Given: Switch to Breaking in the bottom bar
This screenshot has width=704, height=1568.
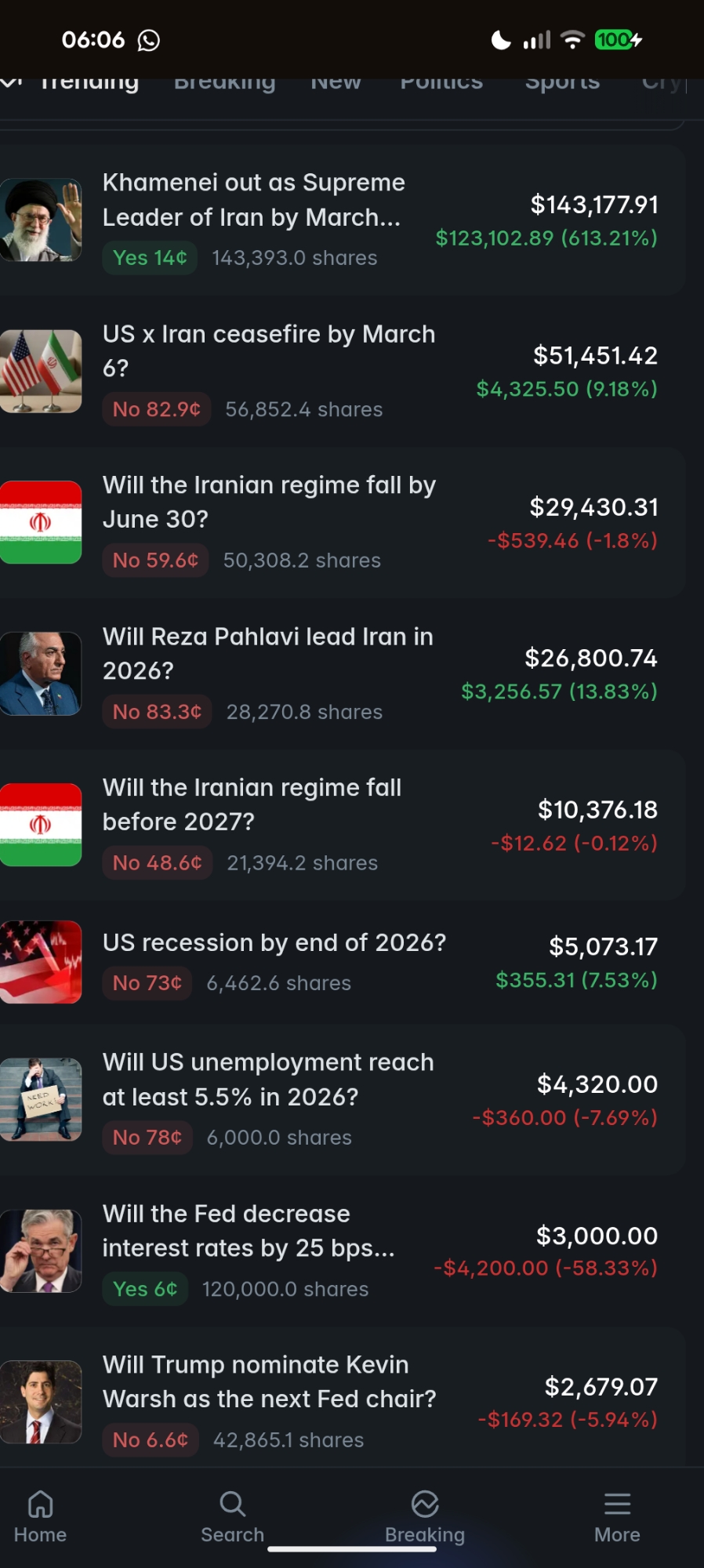Looking at the screenshot, I should (x=425, y=1516).
